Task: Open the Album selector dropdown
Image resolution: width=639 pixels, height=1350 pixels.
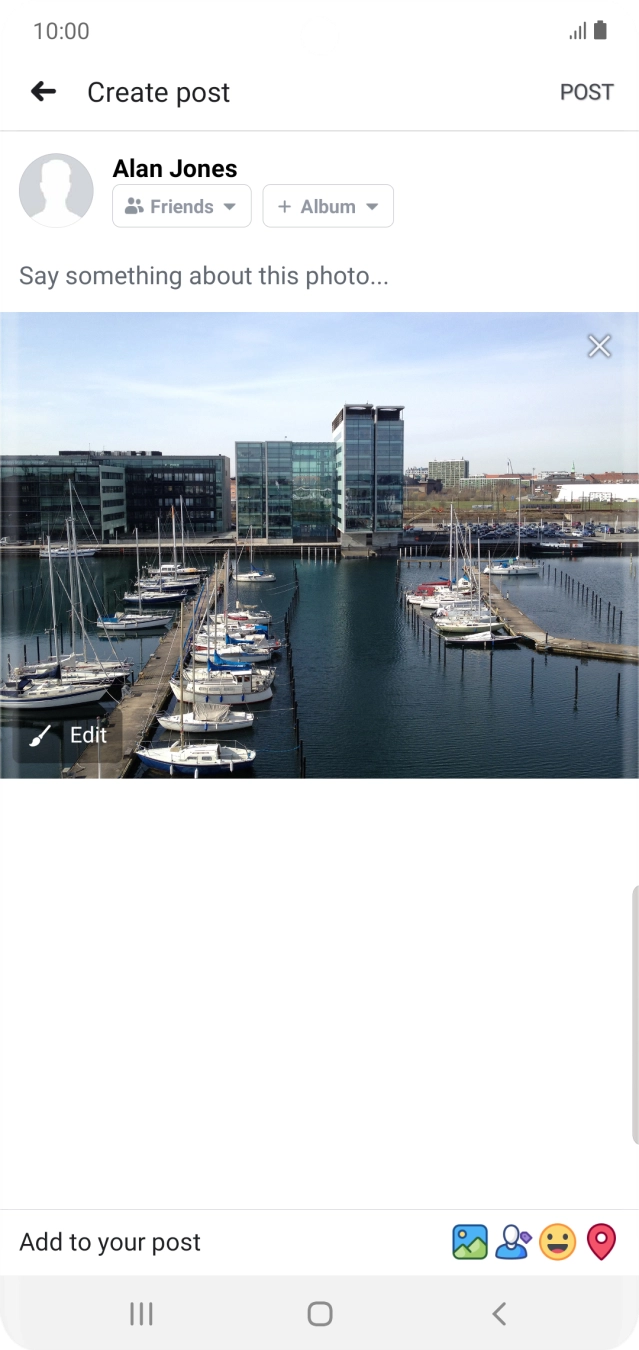Action: [328, 206]
